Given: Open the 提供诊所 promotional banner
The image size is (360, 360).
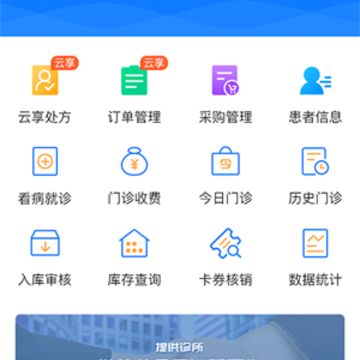Looking at the screenshot, I should click(180, 337).
